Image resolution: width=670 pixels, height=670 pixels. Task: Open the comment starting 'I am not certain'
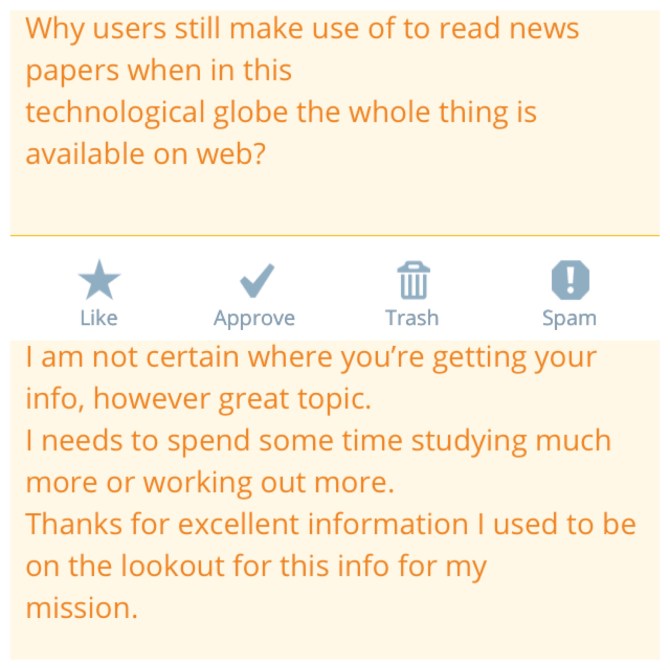pos(330,482)
